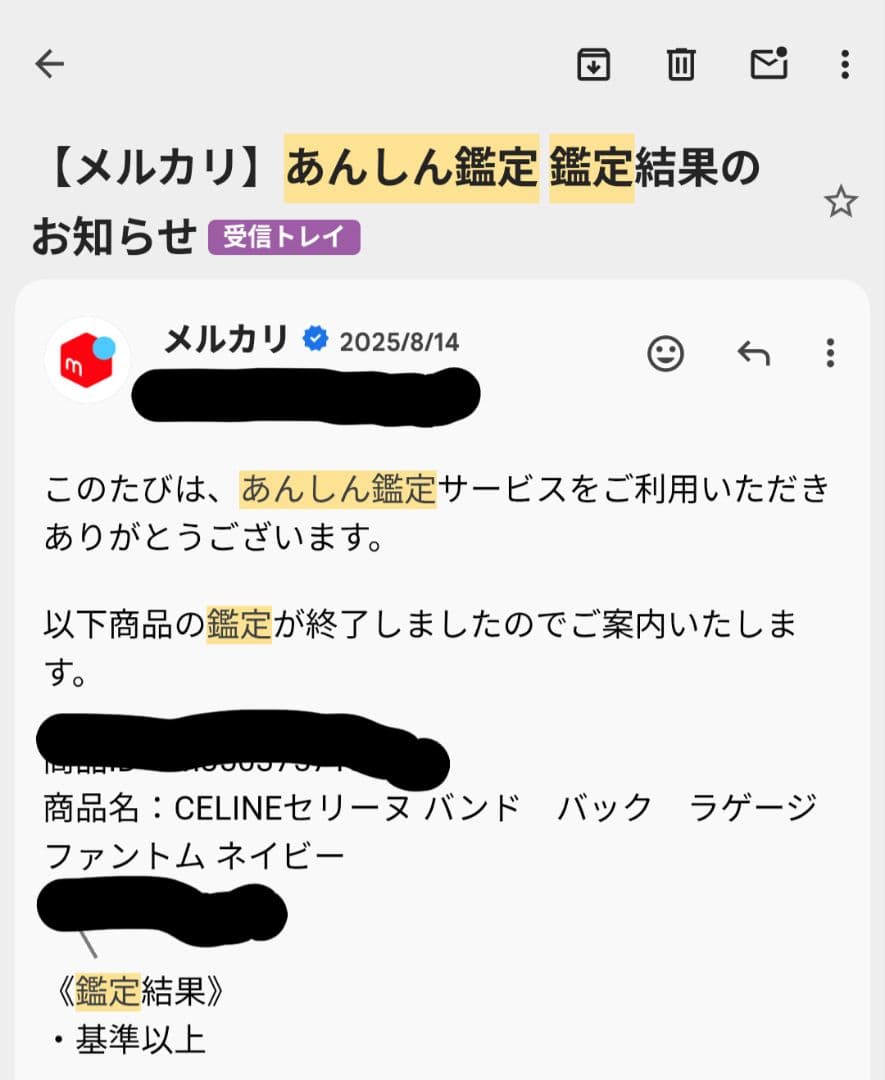Add an emoji reaction to the message
Screen dimensions: 885x1080
666,353
